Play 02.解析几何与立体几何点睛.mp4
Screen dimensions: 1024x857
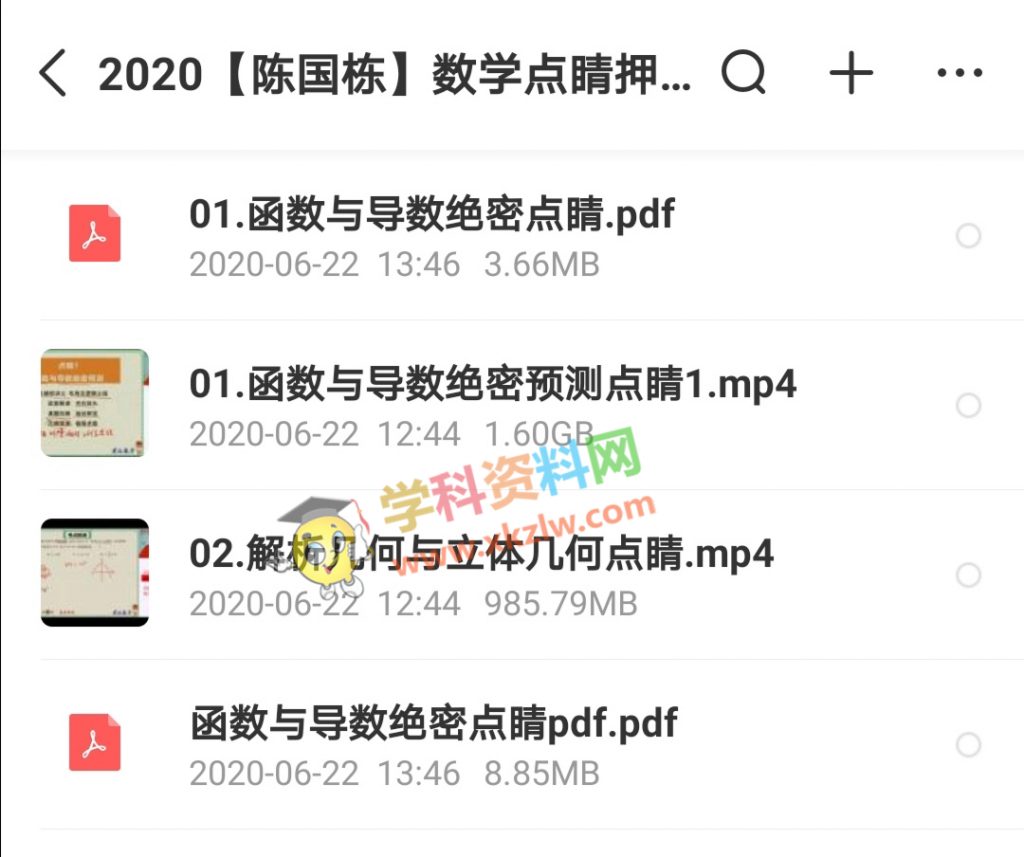click(481, 554)
